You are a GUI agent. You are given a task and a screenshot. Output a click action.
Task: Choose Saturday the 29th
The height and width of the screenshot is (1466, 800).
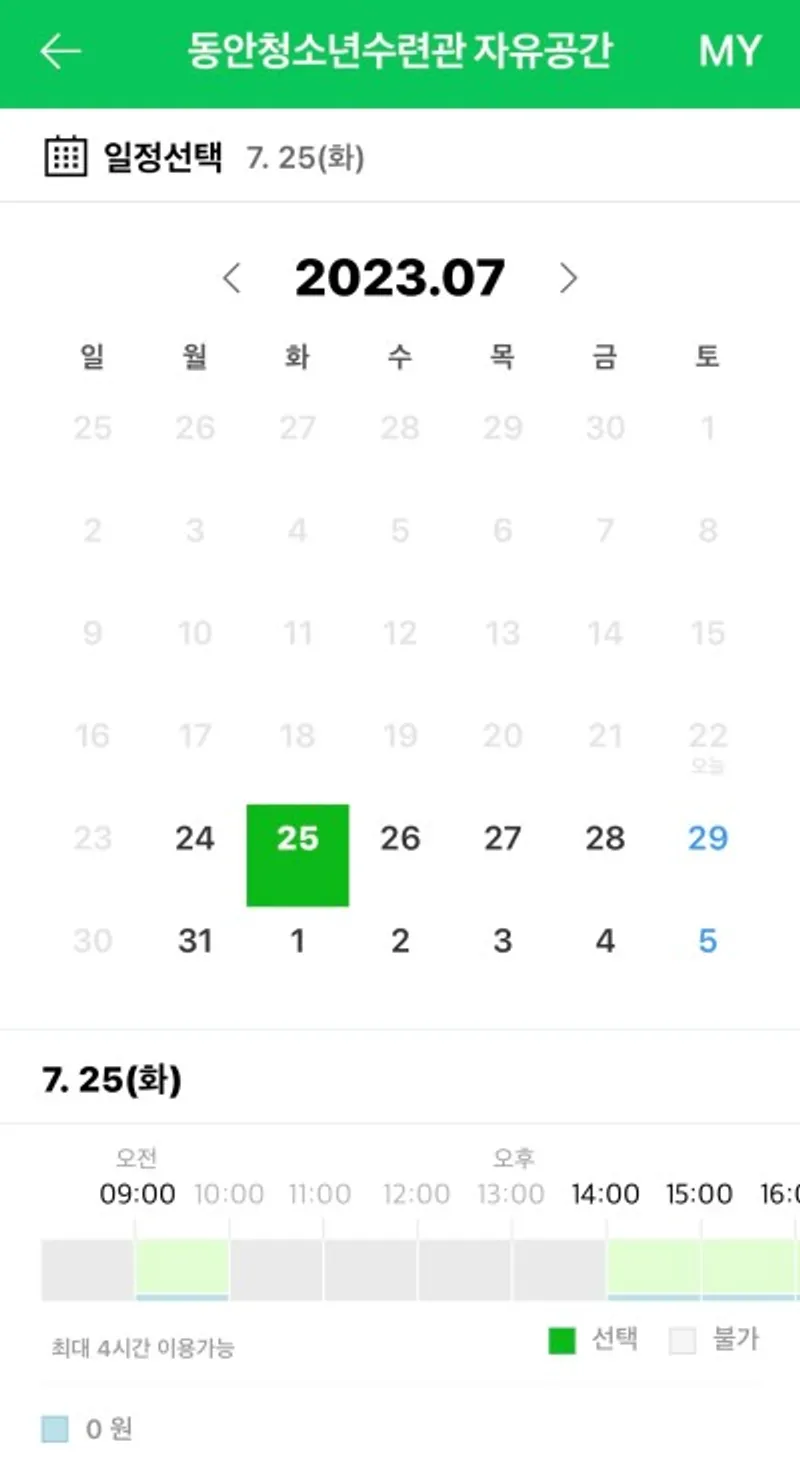click(707, 838)
